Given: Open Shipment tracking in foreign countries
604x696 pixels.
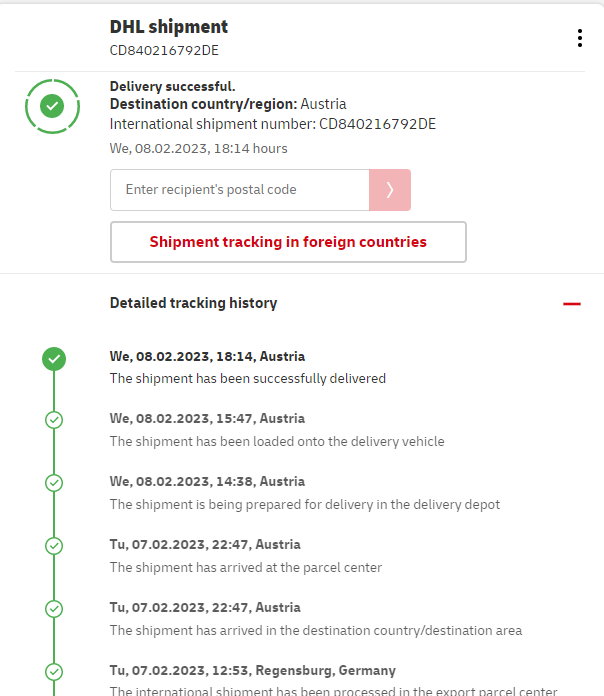Looking at the screenshot, I should (288, 242).
